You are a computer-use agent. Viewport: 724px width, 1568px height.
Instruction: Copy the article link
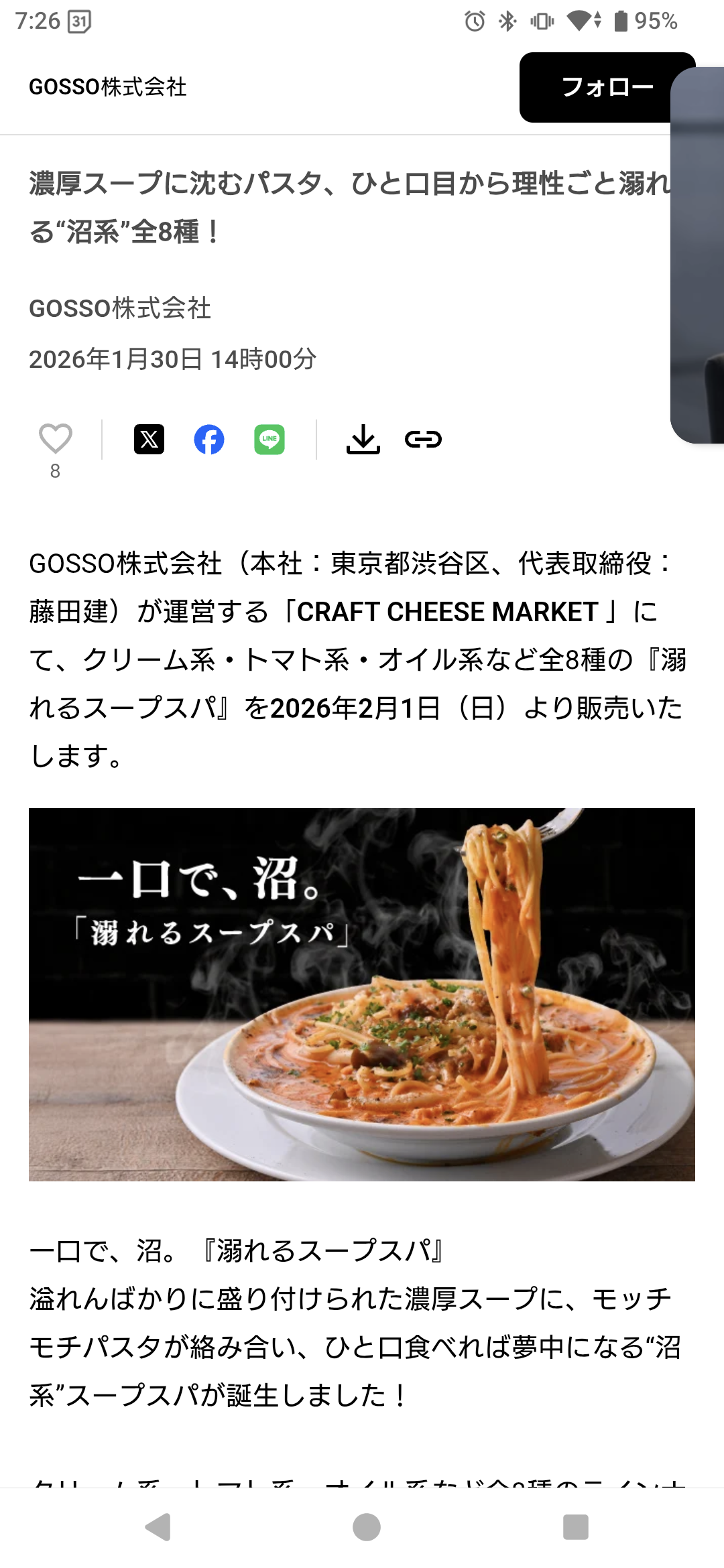(x=423, y=440)
